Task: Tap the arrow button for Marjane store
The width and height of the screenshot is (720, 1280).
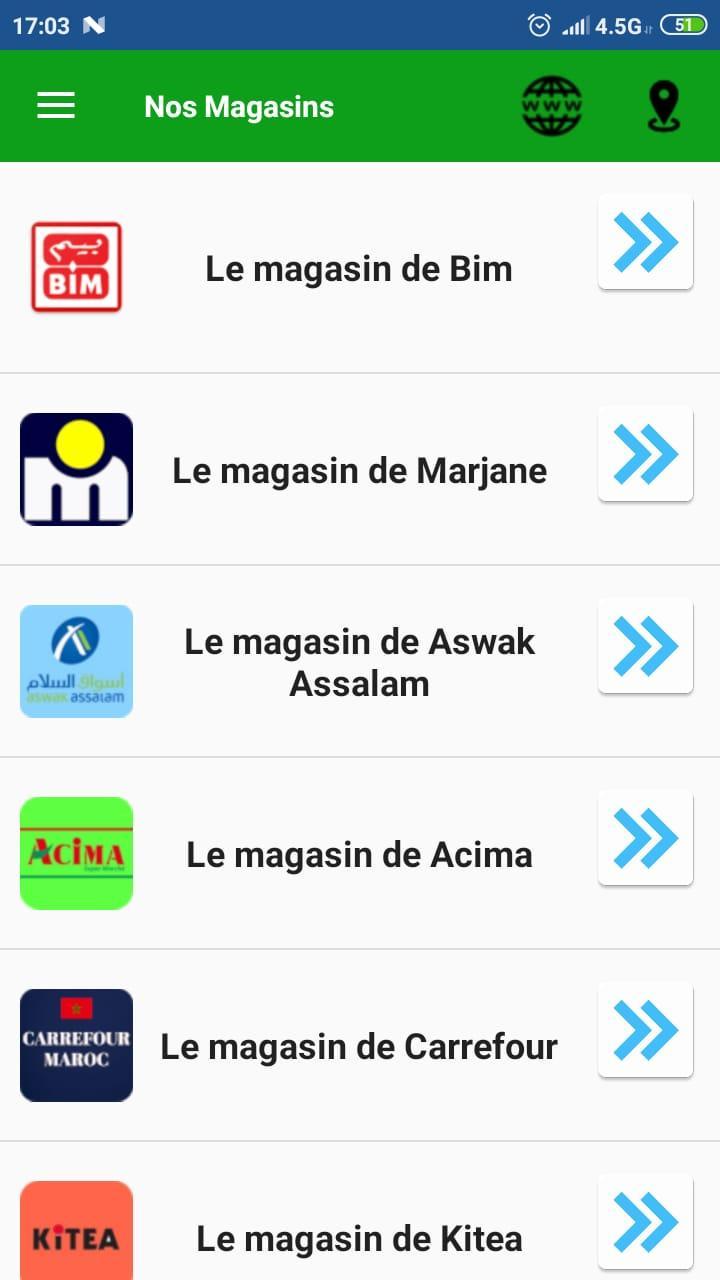Action: click(x=646, y=454)
